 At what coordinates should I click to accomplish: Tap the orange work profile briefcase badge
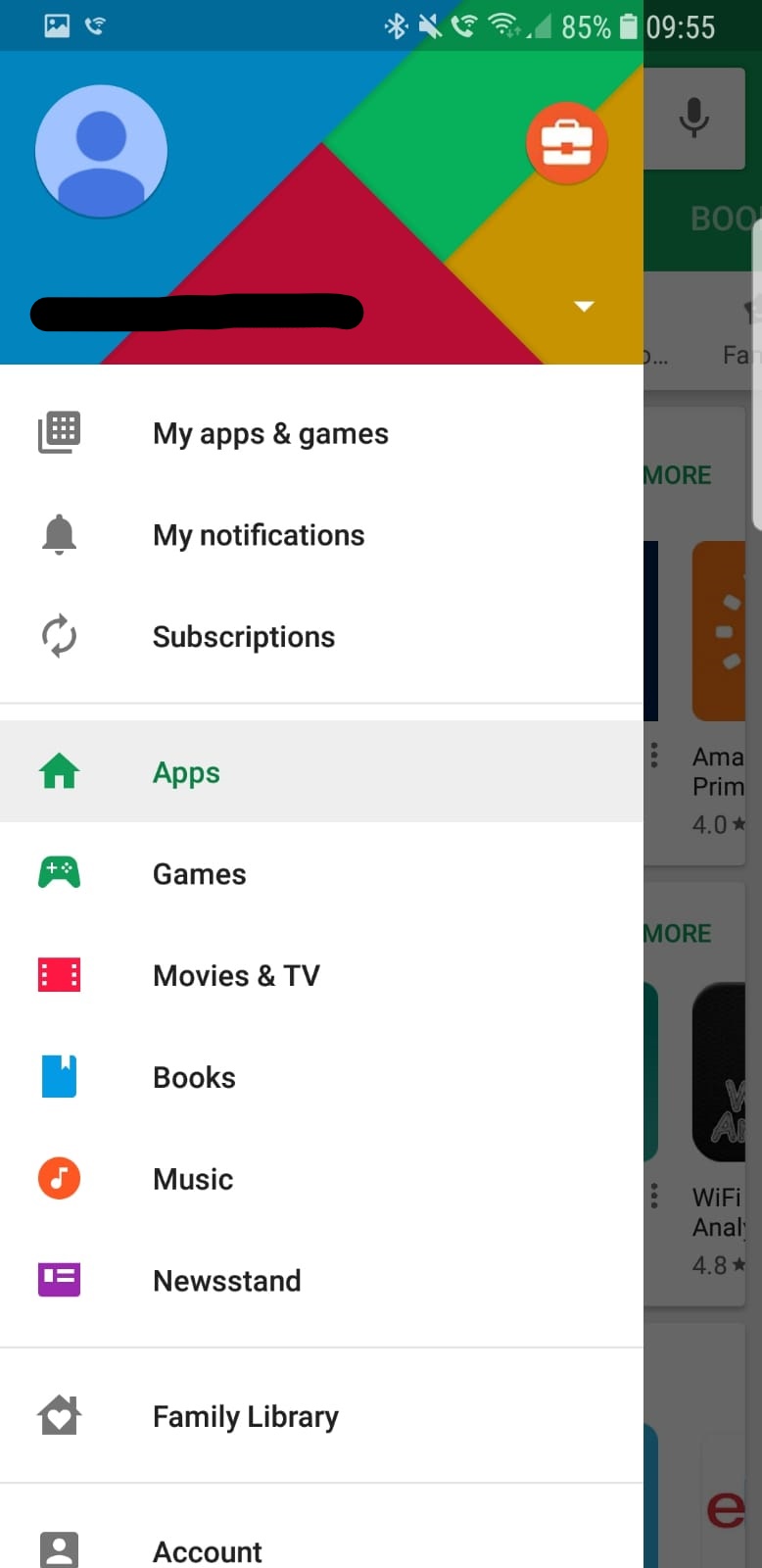point(568,143)
